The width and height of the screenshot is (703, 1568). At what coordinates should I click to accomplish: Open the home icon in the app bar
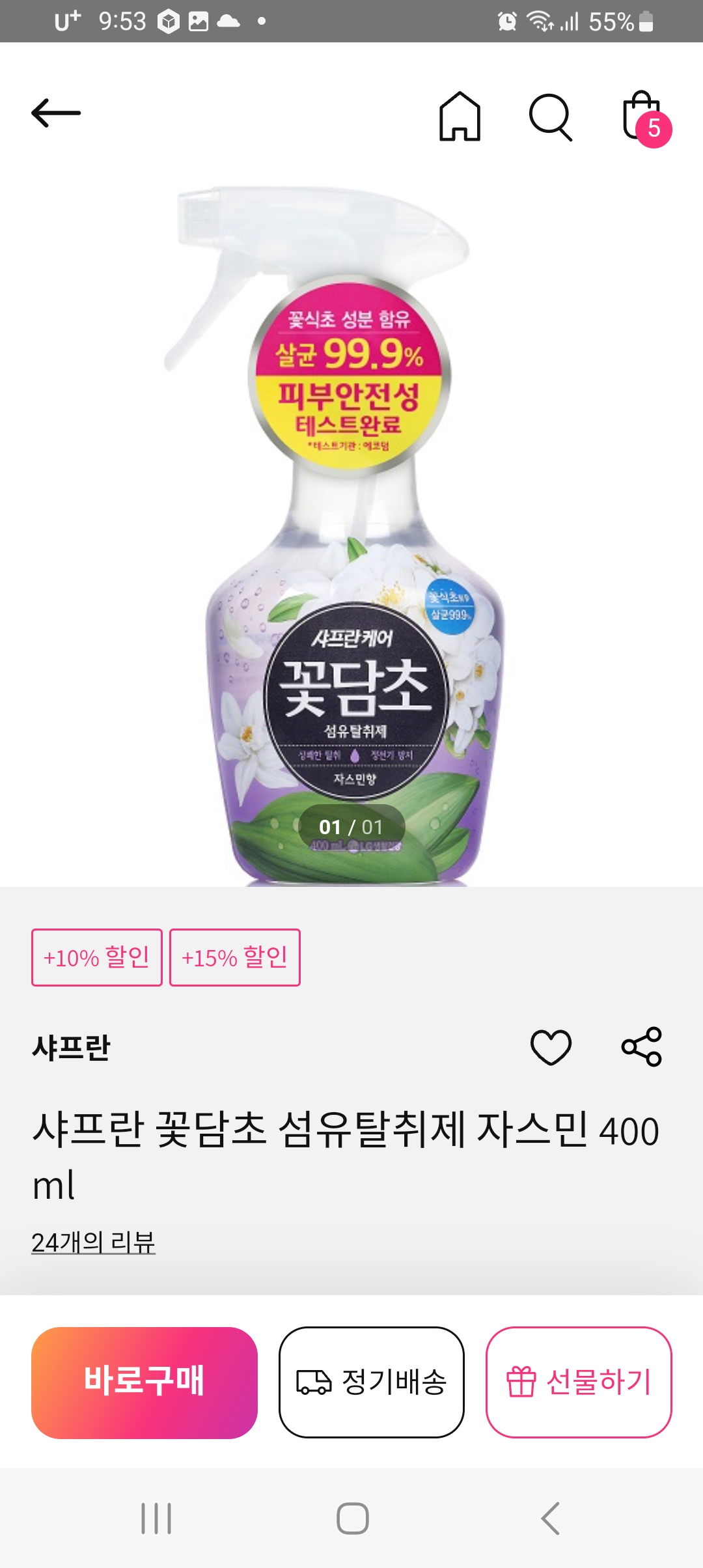tap(460, 116)
